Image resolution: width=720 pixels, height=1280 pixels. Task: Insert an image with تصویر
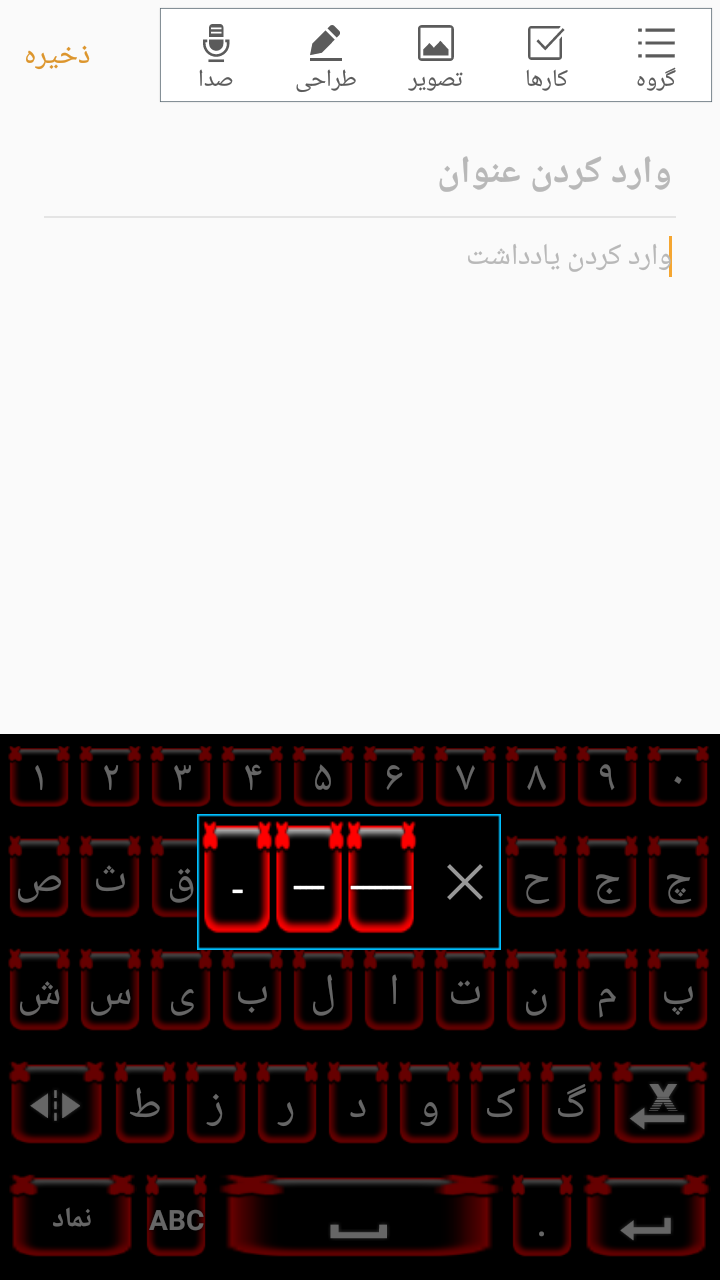pos(436,56)
